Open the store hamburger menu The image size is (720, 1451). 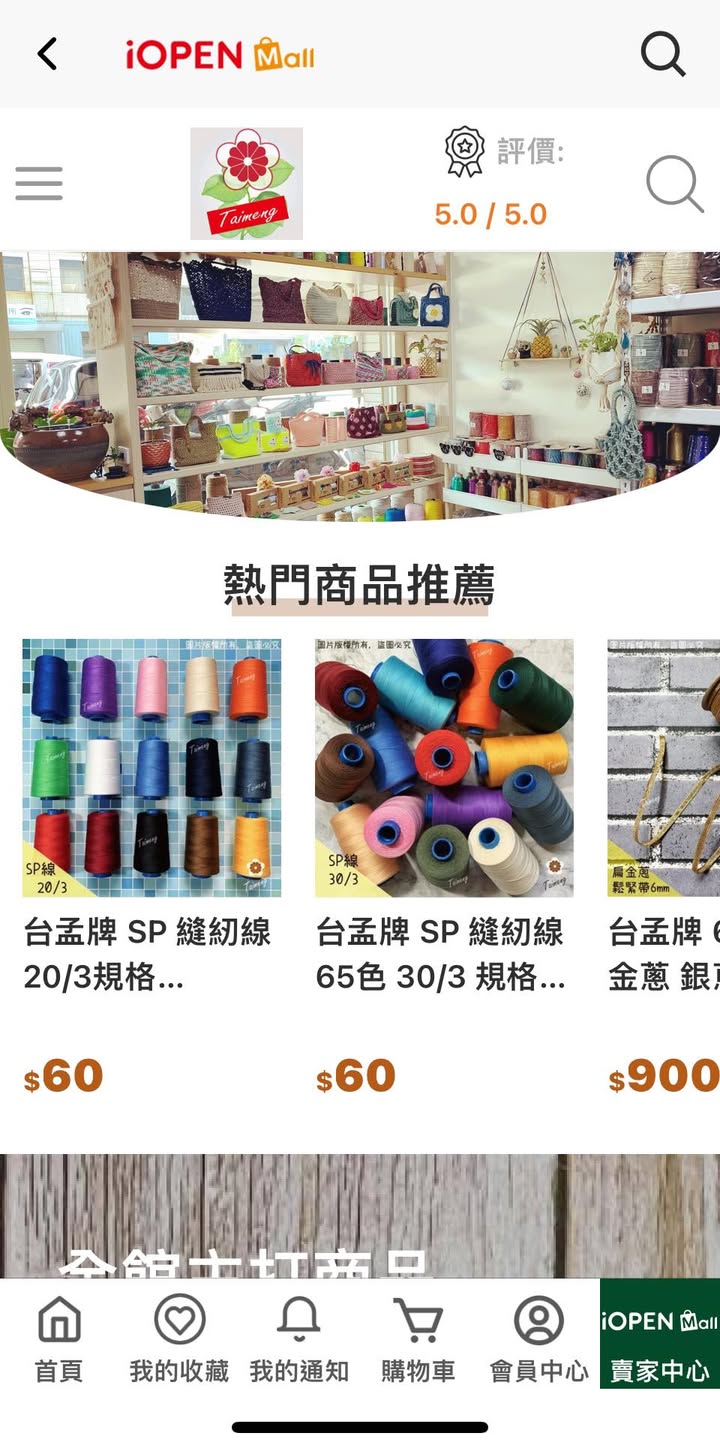coord(39,184)
